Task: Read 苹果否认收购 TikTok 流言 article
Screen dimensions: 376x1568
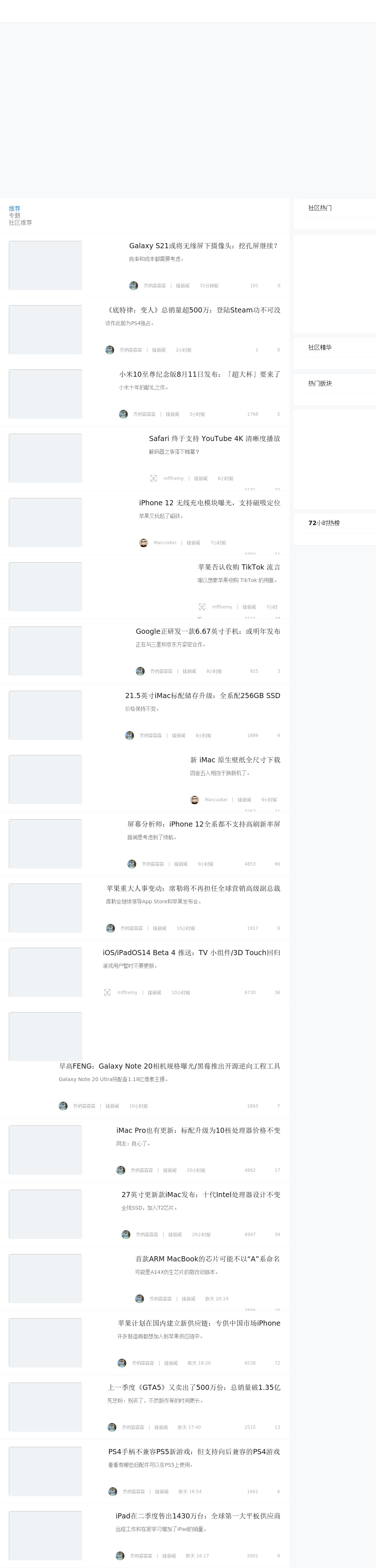Action: click(239, 567)
